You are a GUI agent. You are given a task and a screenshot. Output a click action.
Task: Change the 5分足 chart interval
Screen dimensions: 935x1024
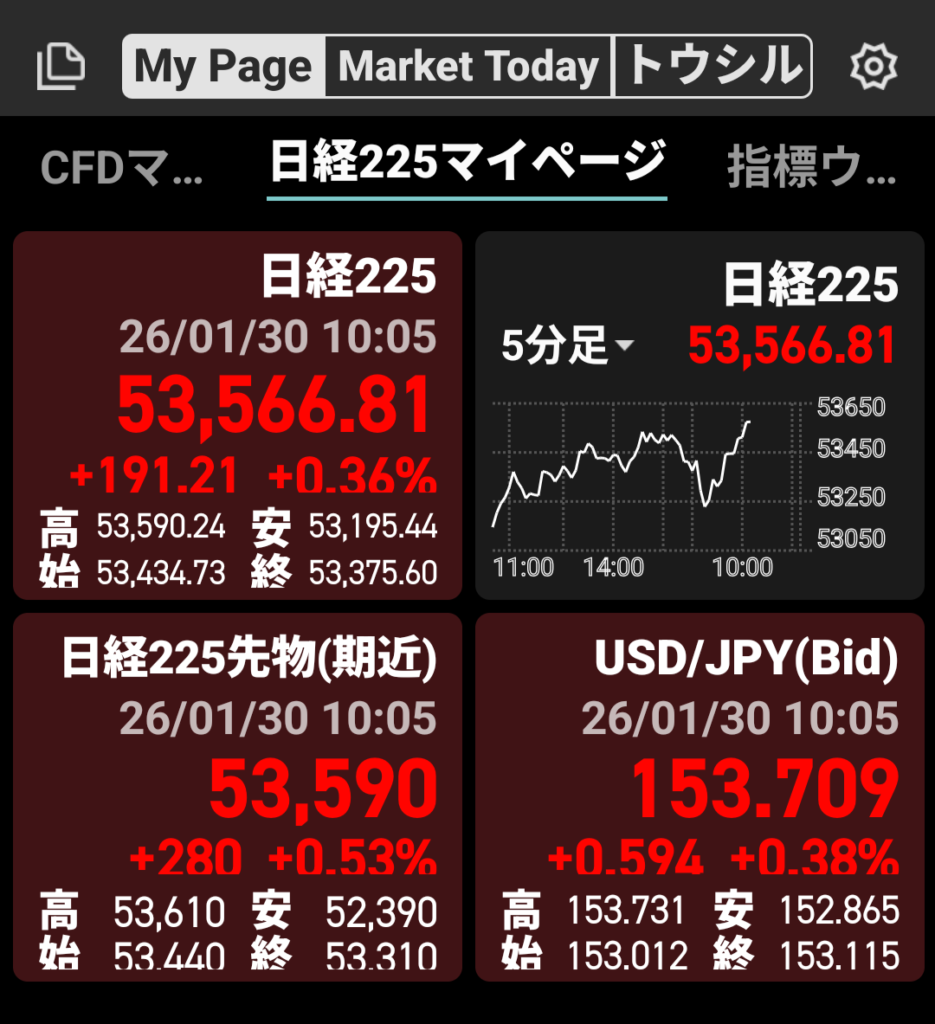pyautogui.click(x=567, y=347)
